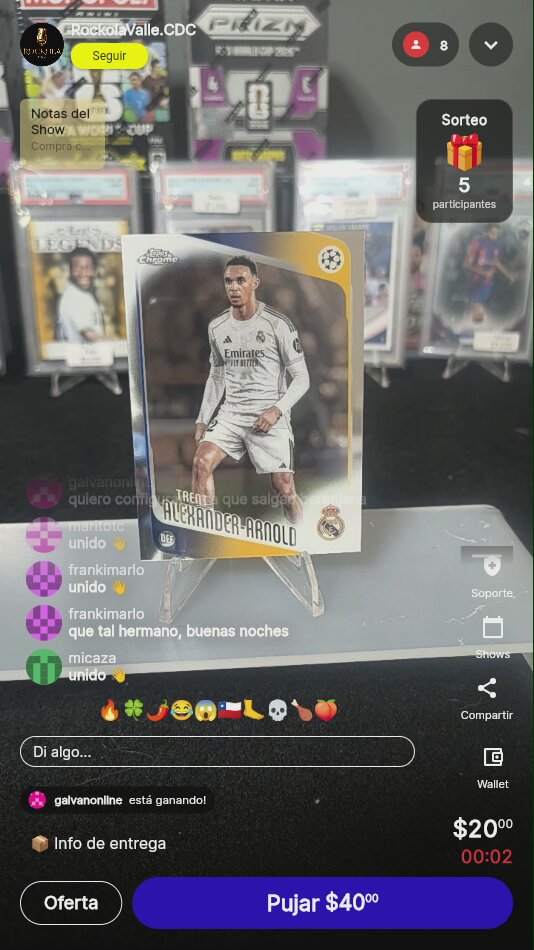Send the four-leaf clover emoji reaction
Viewport: 534px width, 950px height.
133,710
